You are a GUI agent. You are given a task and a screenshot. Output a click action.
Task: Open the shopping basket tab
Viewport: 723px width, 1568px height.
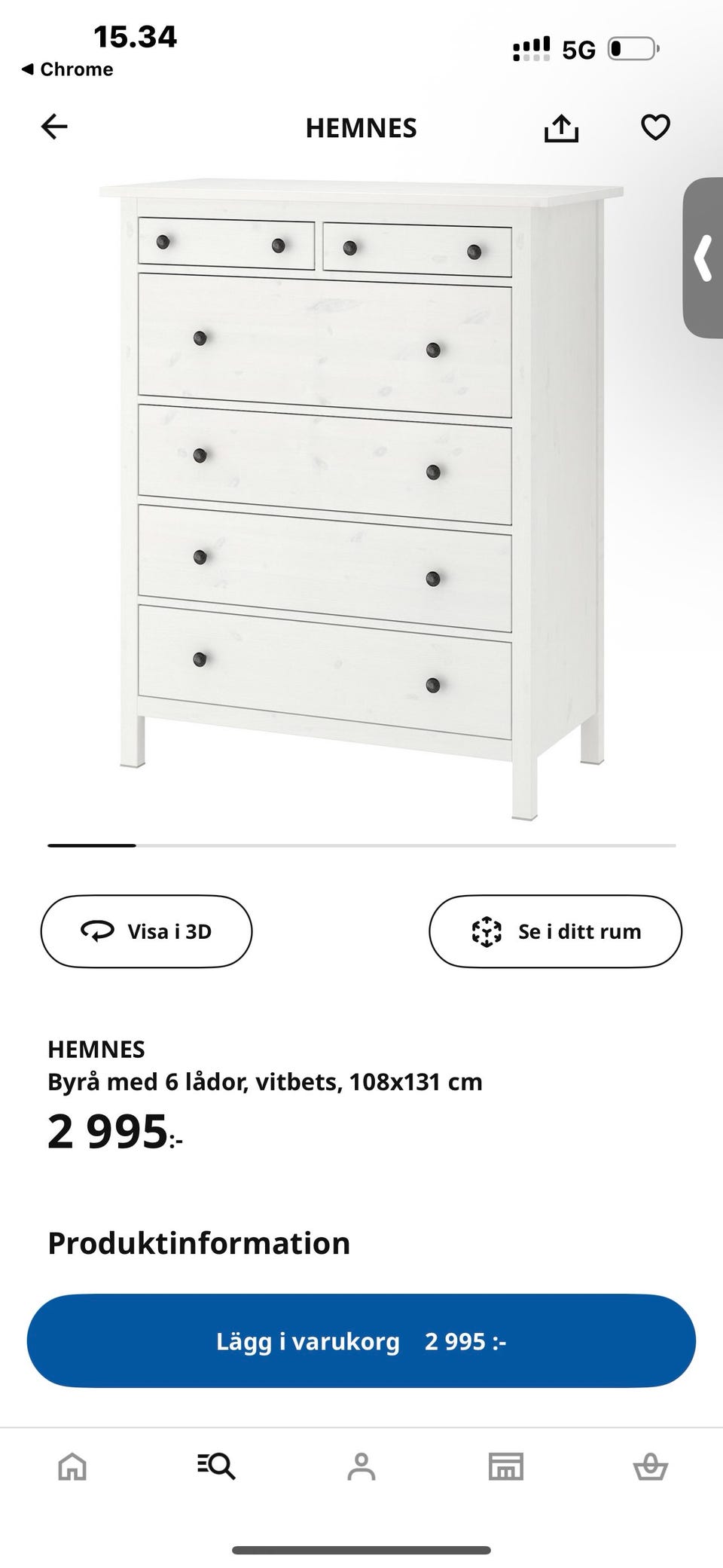point(650,1466)
